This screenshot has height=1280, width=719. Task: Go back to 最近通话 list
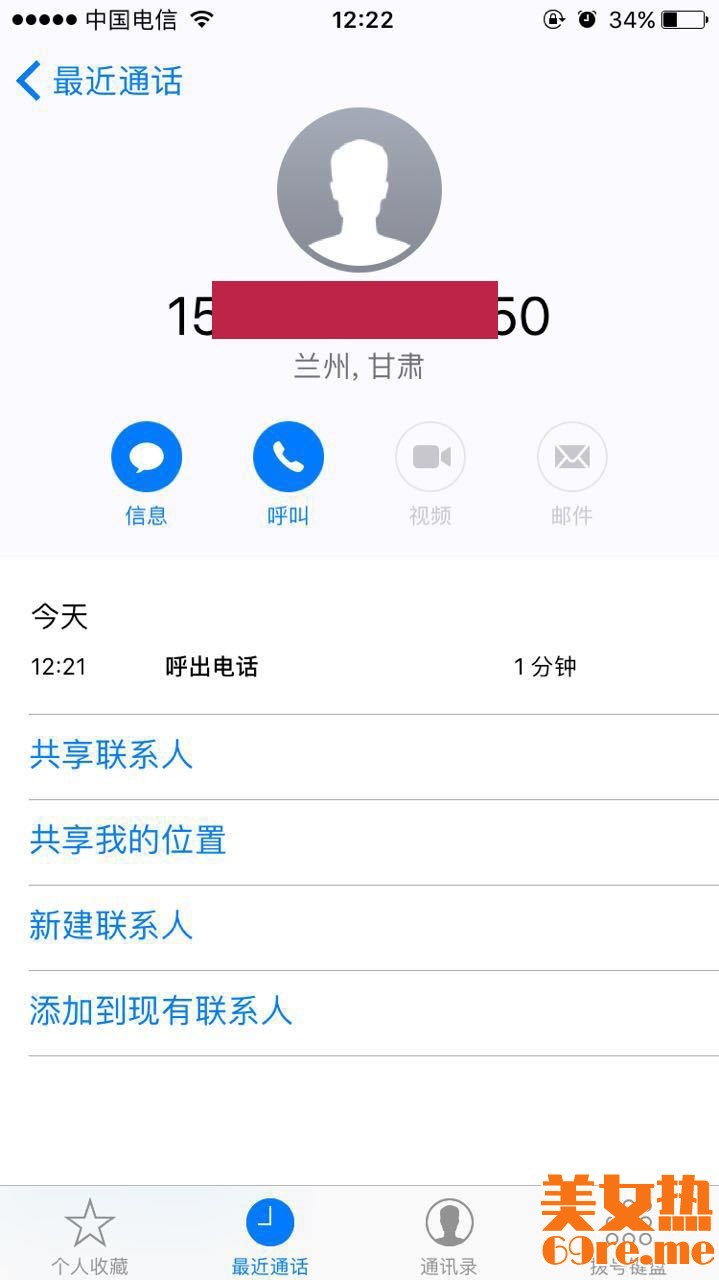coord(98,81)
